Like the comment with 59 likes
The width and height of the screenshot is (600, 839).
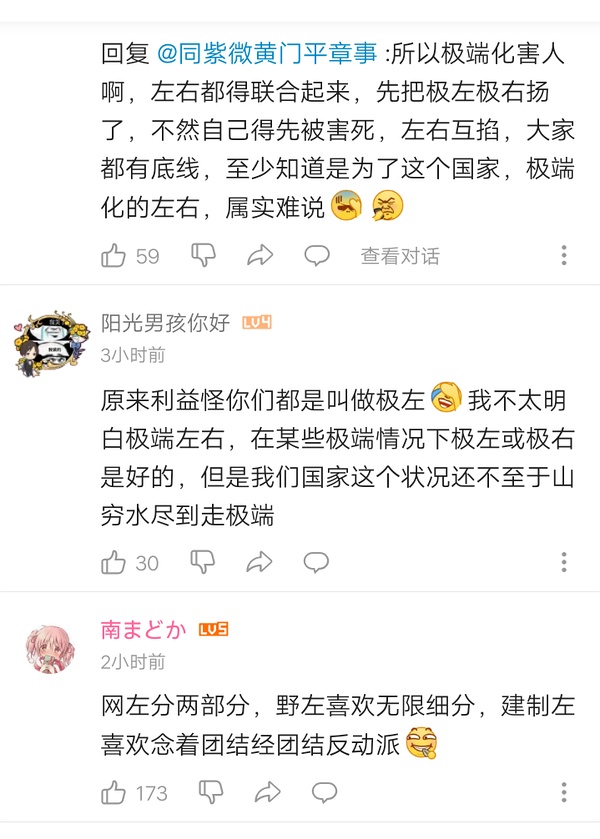pos(114,256)
